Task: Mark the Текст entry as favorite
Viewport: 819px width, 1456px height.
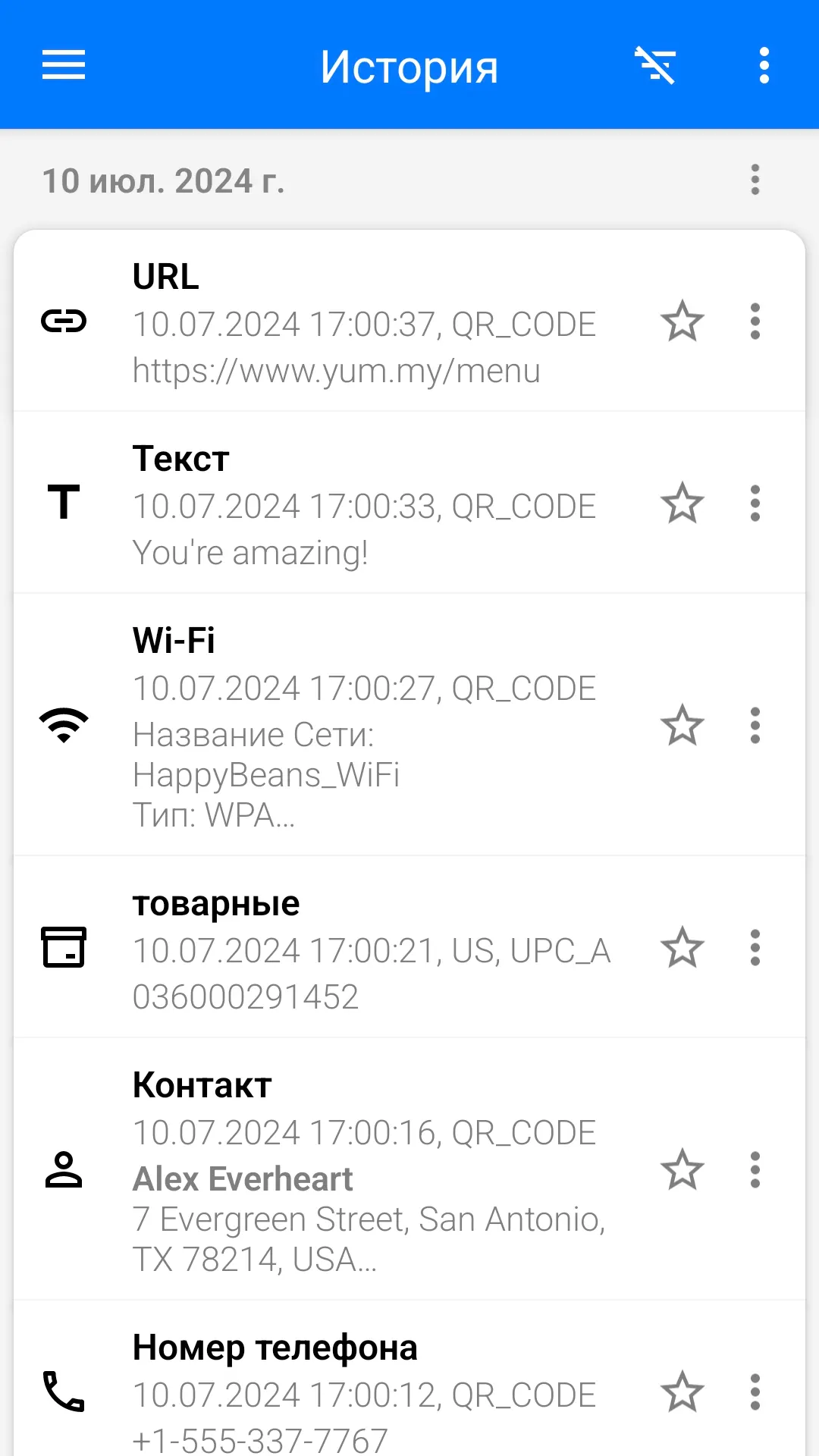Action: (682, 504)
